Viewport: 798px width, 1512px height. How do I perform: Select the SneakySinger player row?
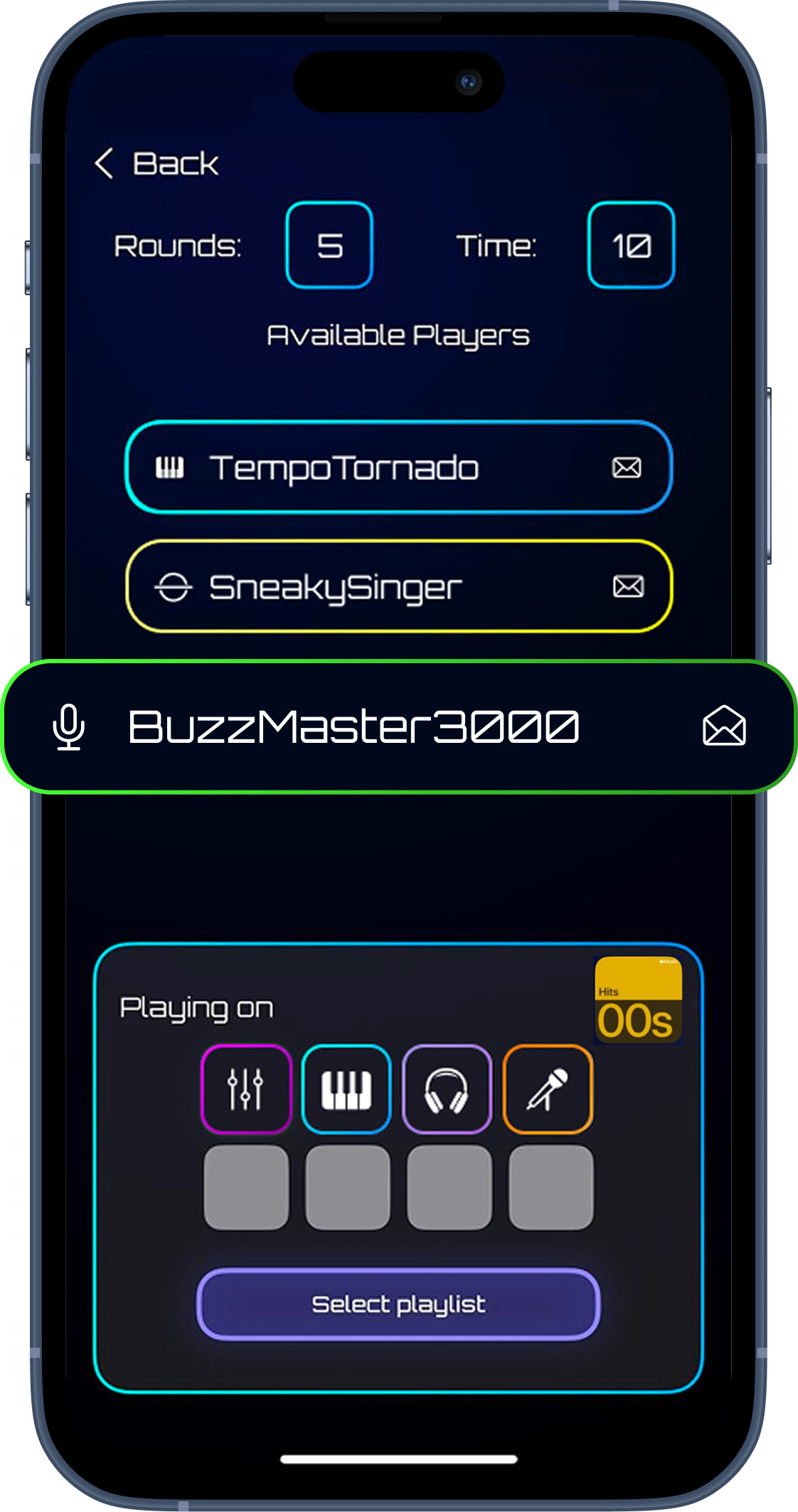pos(398,586)
